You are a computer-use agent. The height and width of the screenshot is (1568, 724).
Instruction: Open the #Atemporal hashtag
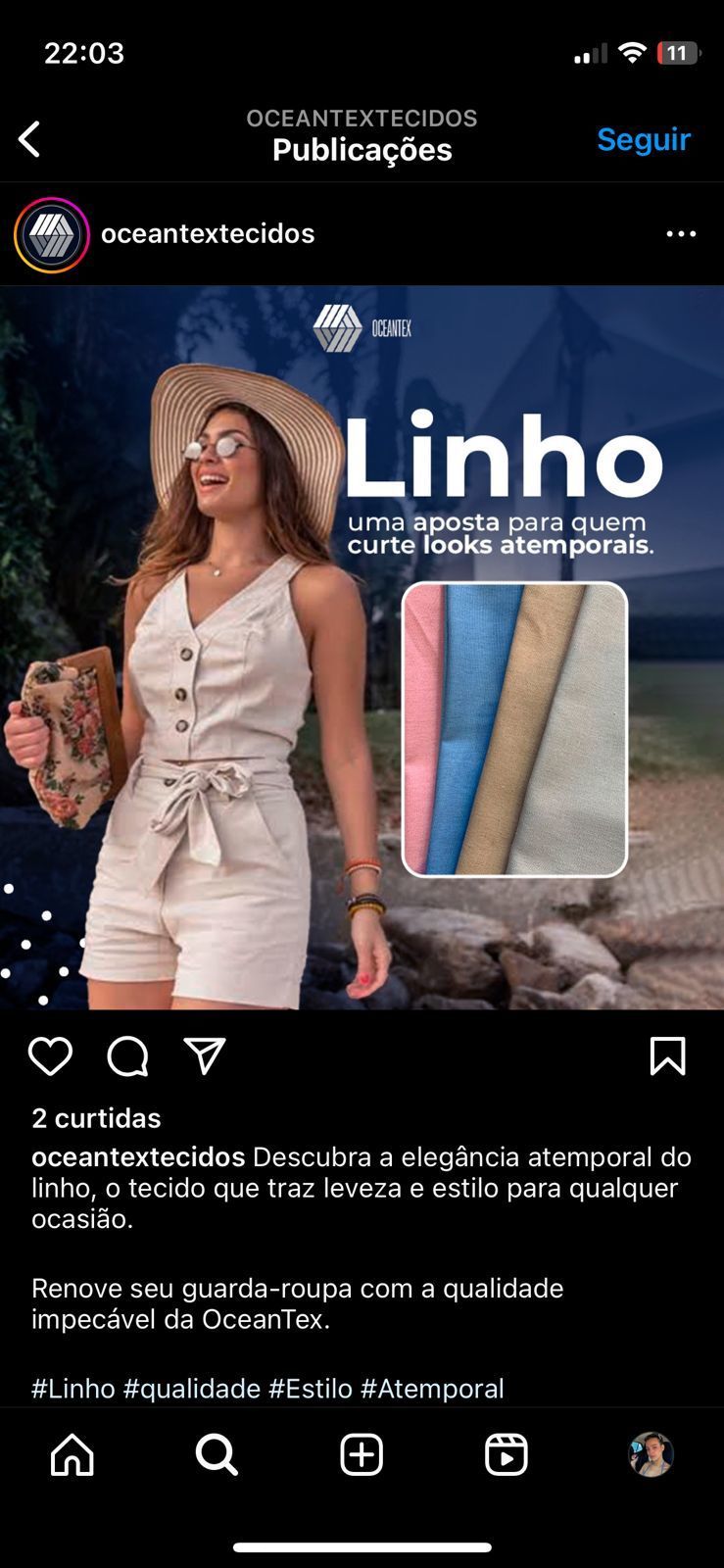click(x=432, y=1388)
